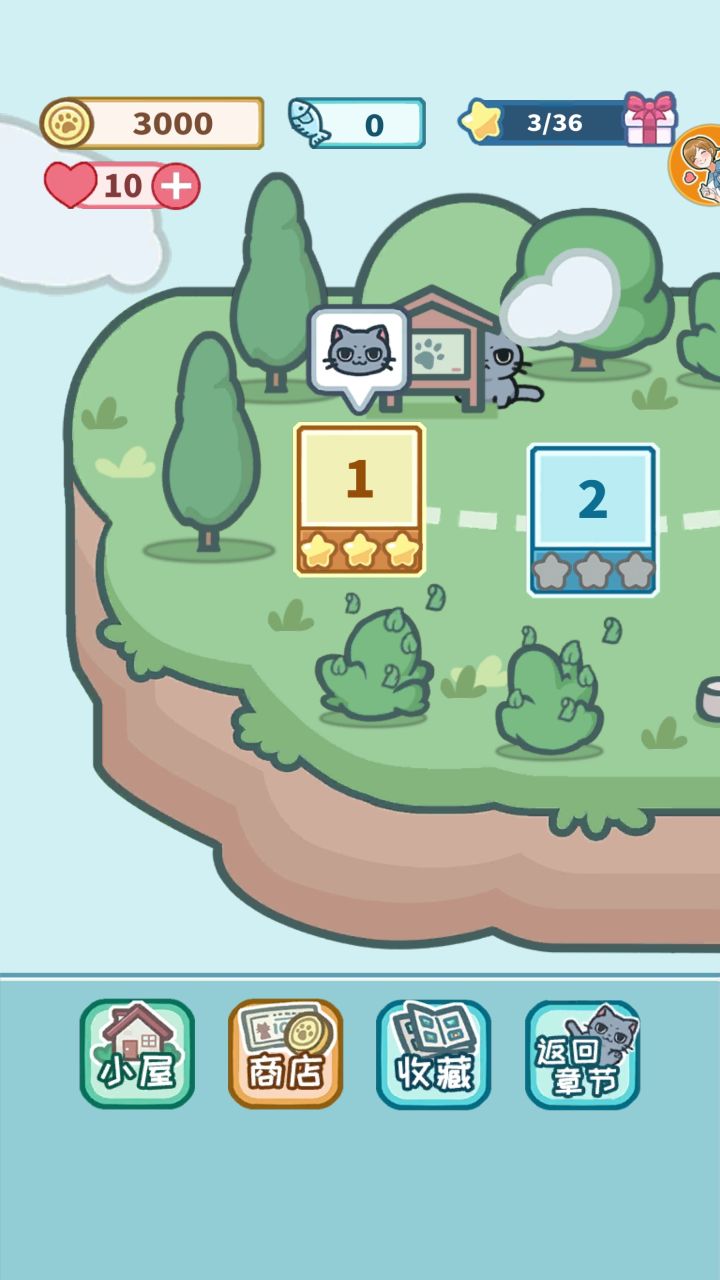This screenshot has height=1280, width=720.
Task: Open the star reward gift box
Action: pos(649,120)
